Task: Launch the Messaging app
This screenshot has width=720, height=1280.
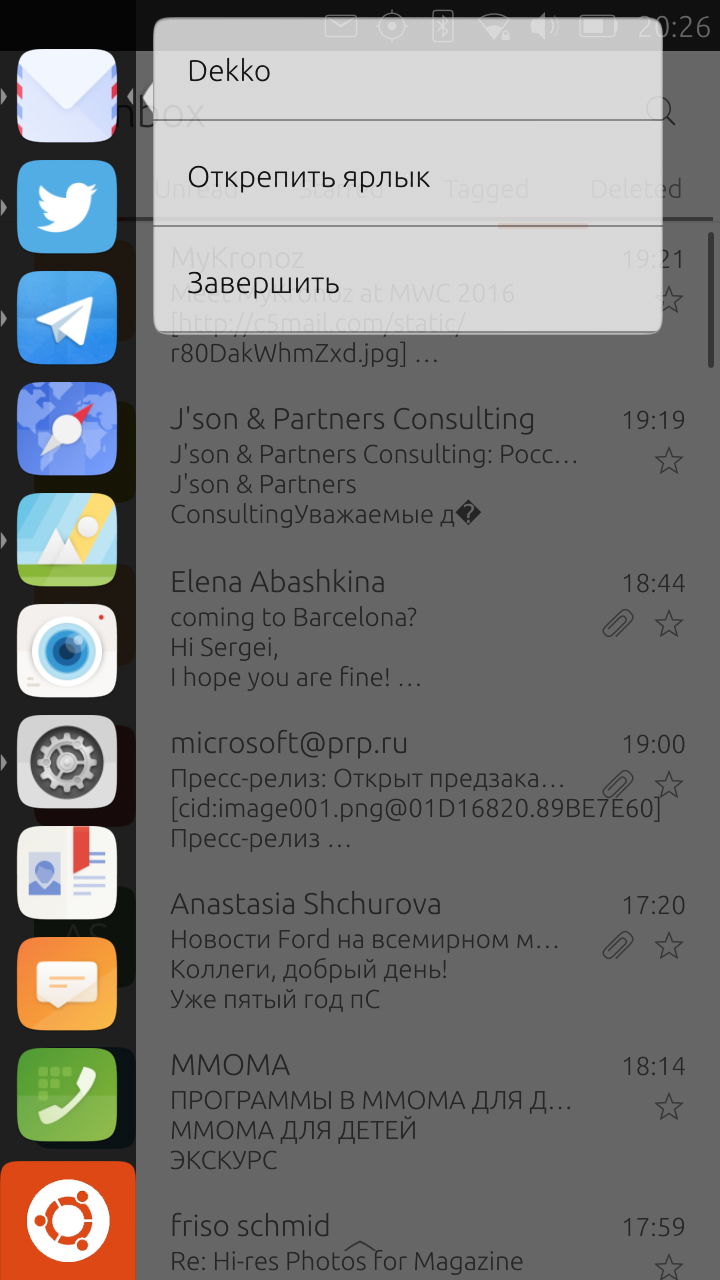Action: (x=67, y=984)
